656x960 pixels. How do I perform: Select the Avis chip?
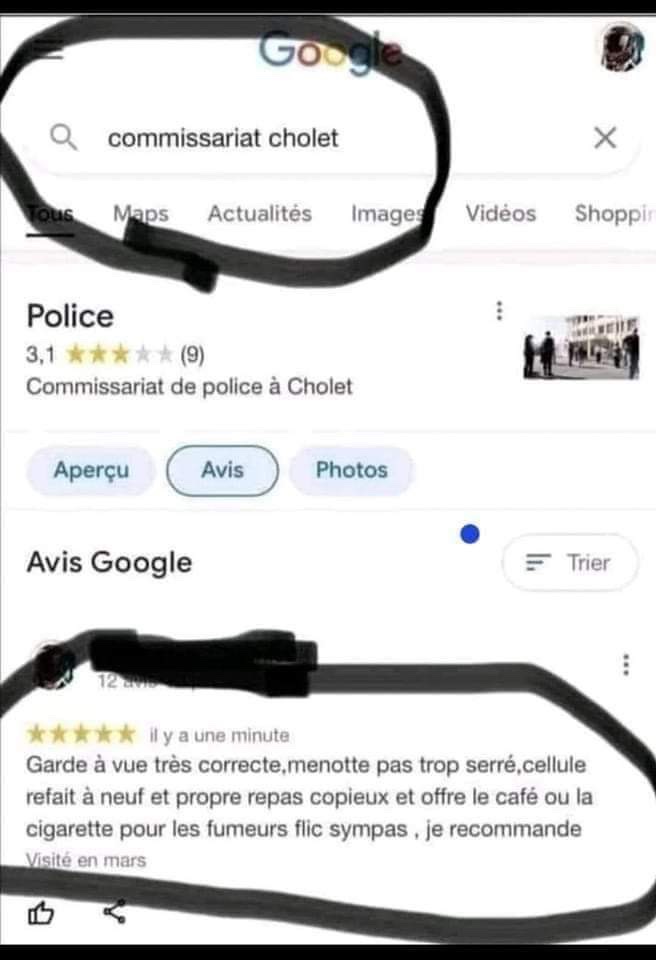coord(222,470)
